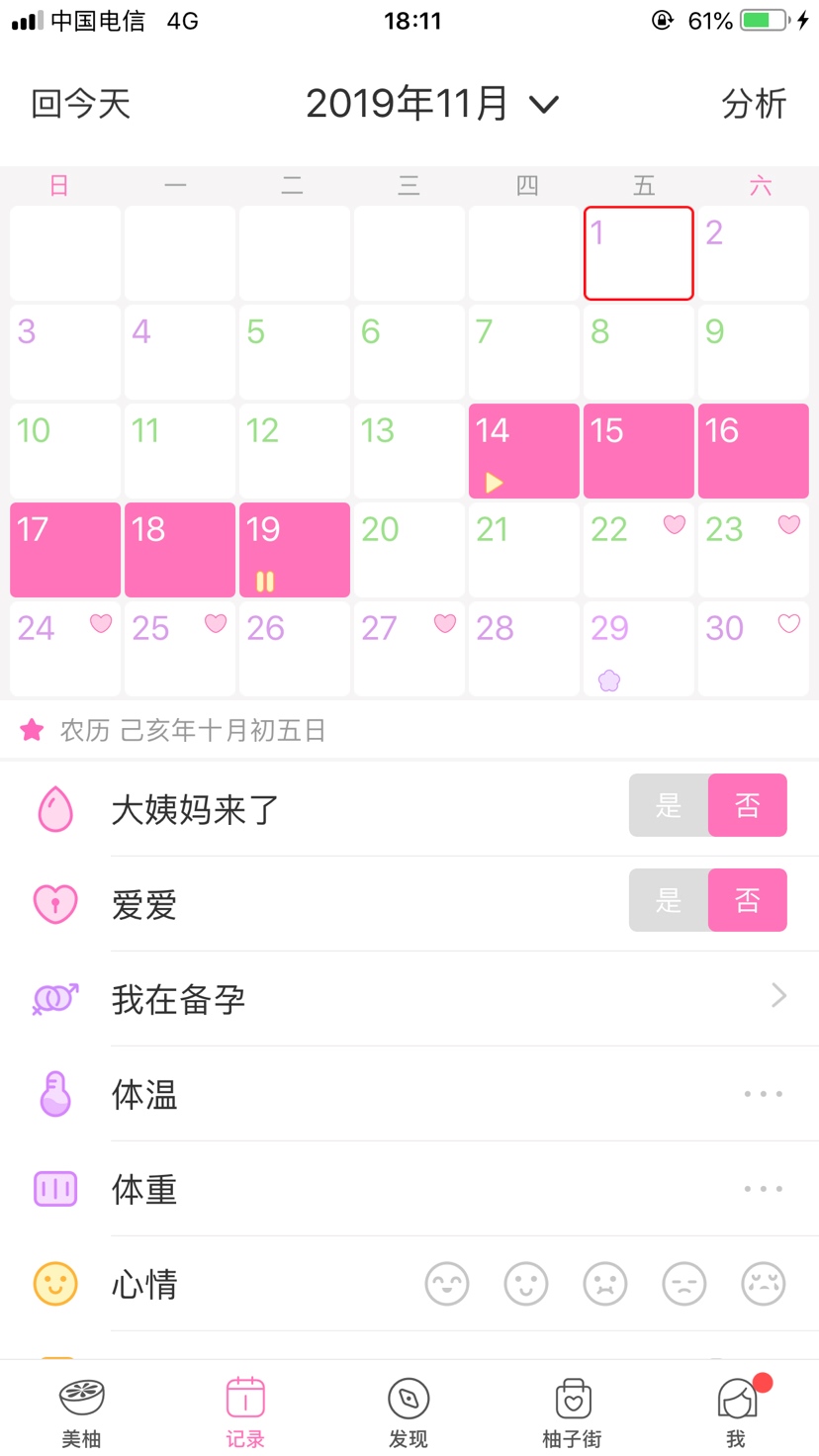Viewport: 819px width, 1456px height.
Task: Open the 分析 analysis page
Action: point(754,104)
